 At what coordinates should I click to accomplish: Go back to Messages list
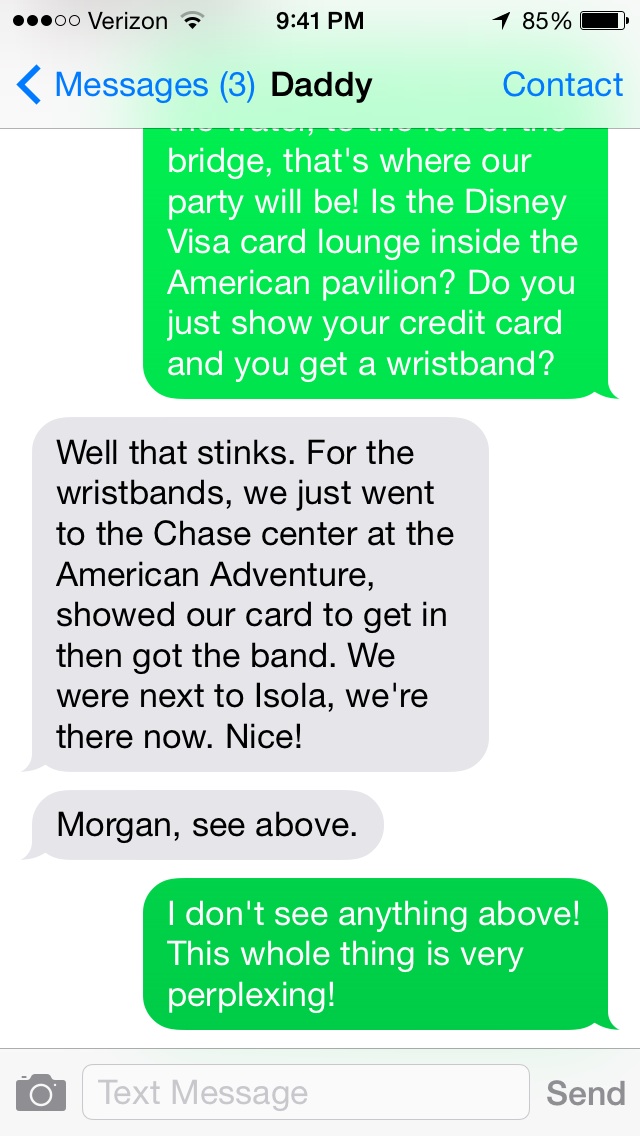(x=136, y=85)
